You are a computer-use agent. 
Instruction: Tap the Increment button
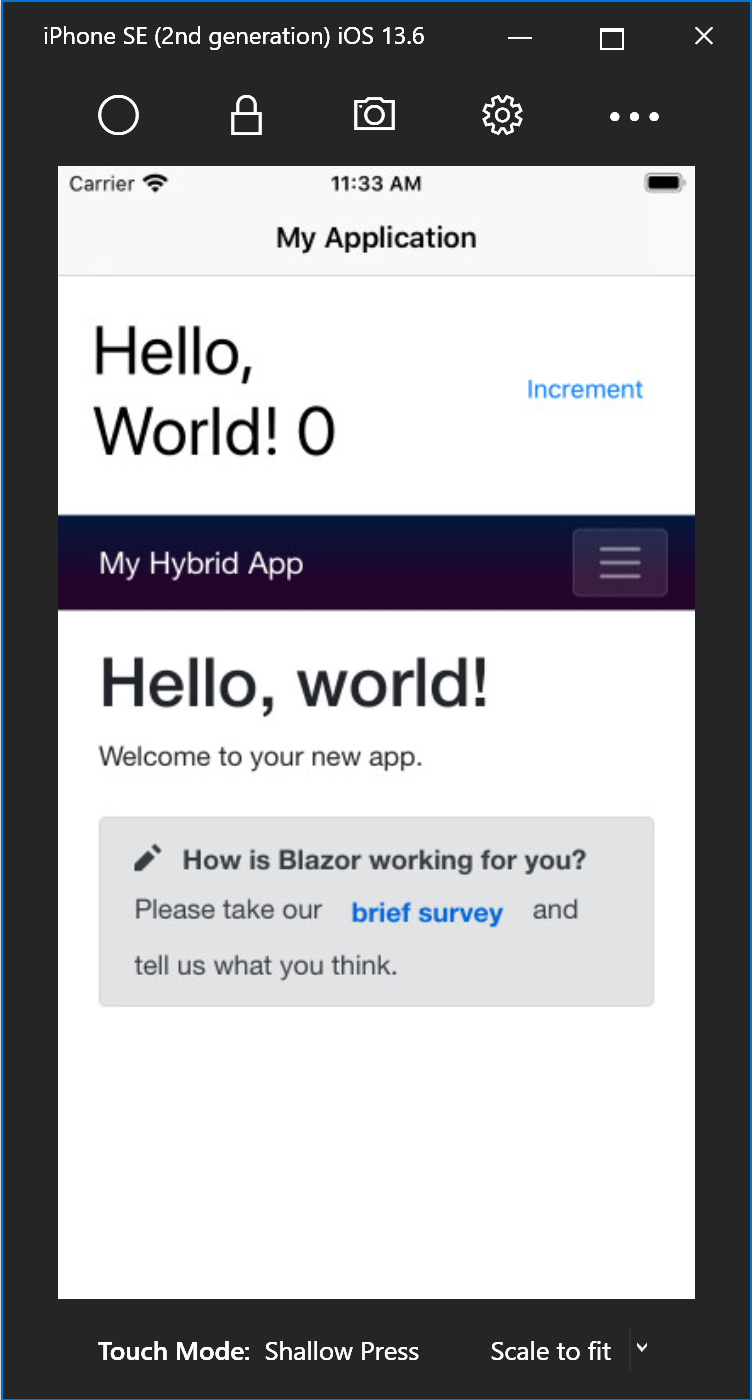pos(585,389)
